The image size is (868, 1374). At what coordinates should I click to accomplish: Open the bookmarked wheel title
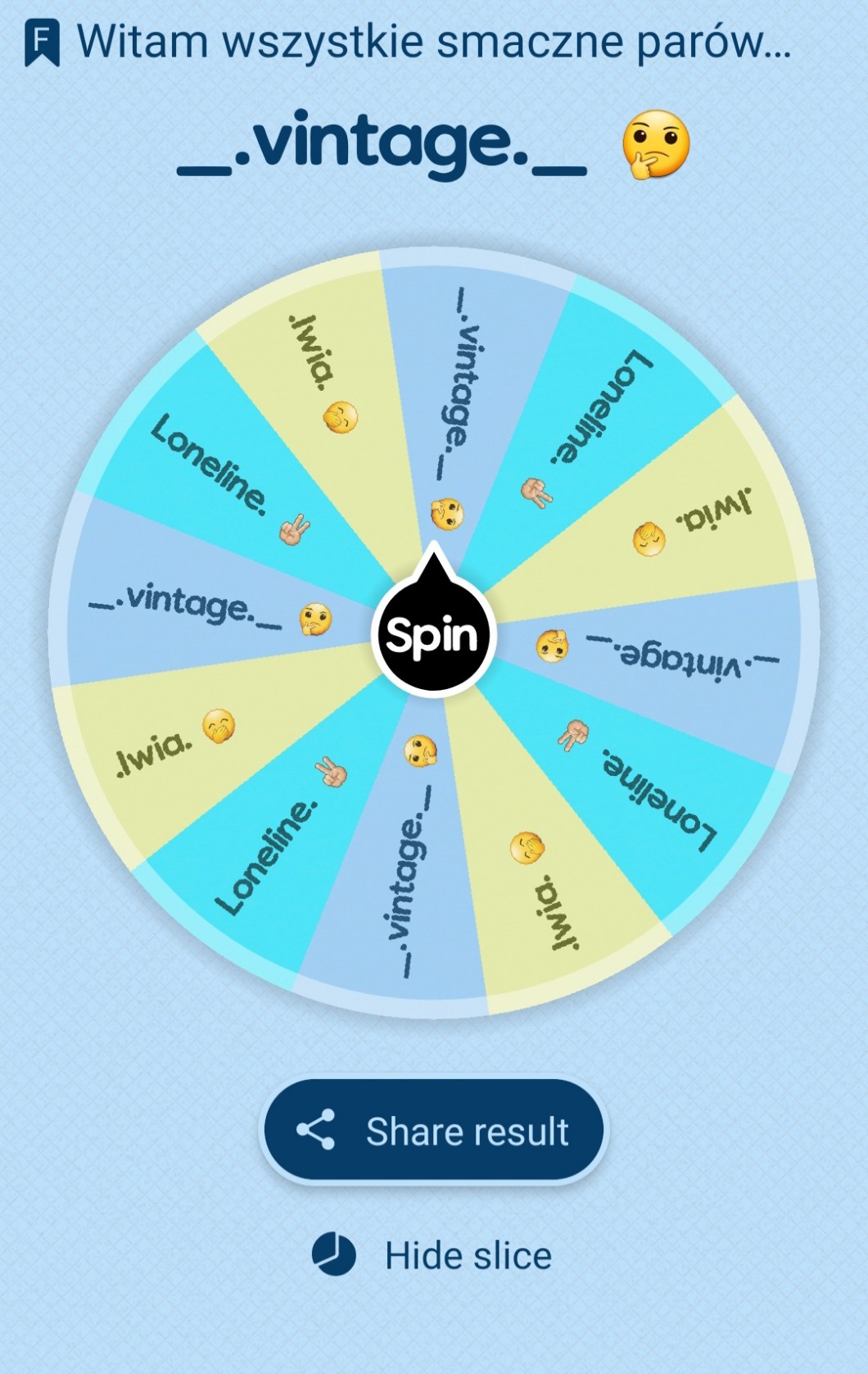(409, 42)
